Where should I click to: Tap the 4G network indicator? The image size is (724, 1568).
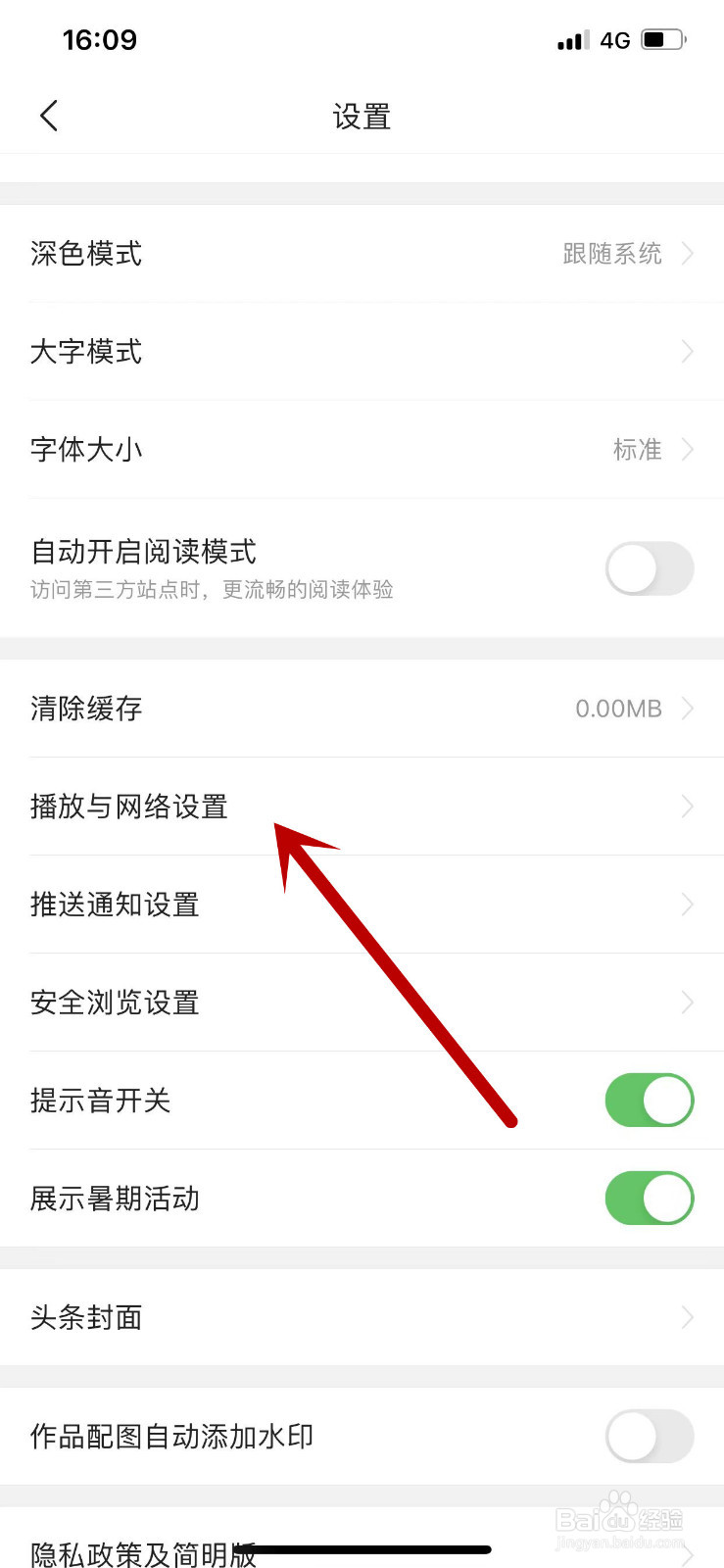(x=616, y=39)
